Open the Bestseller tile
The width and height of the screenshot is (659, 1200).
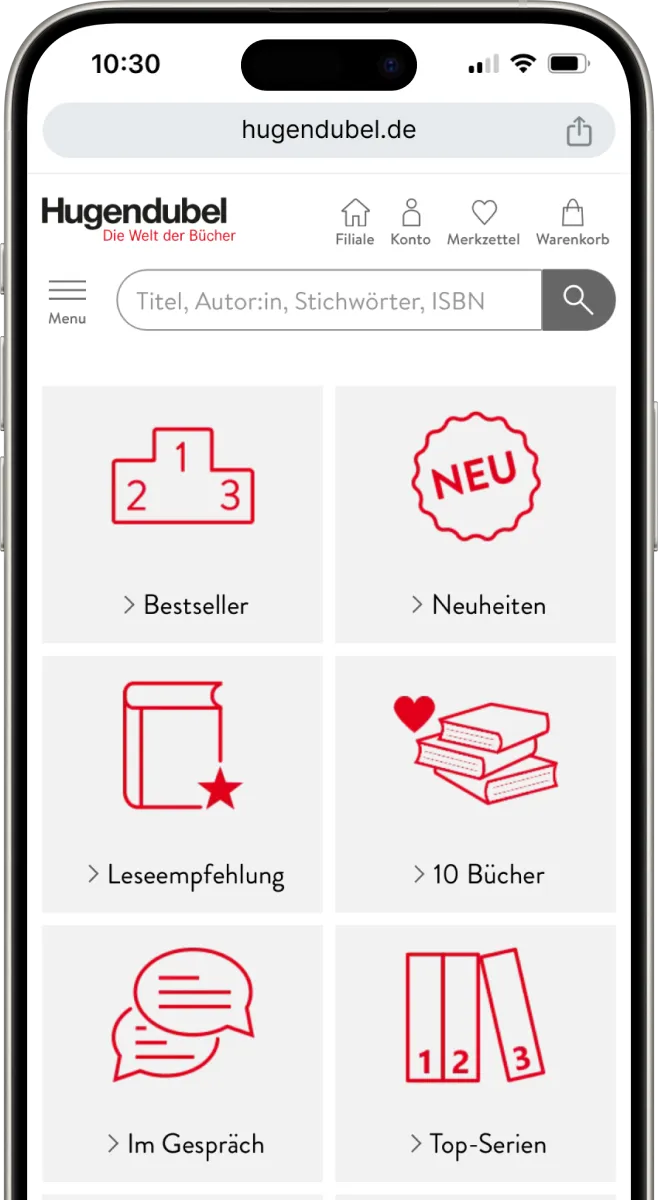[182, 514]
